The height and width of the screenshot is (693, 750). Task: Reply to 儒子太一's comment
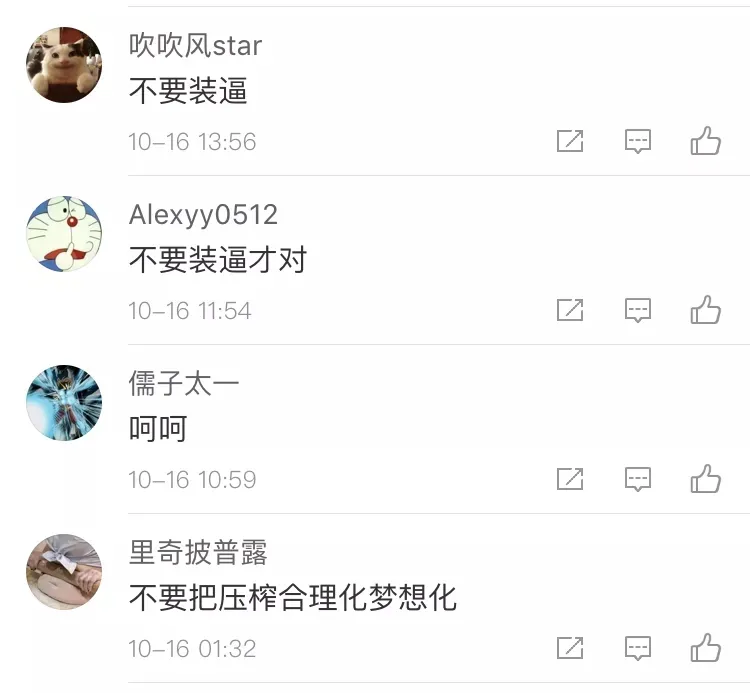[x=638, y=479]
